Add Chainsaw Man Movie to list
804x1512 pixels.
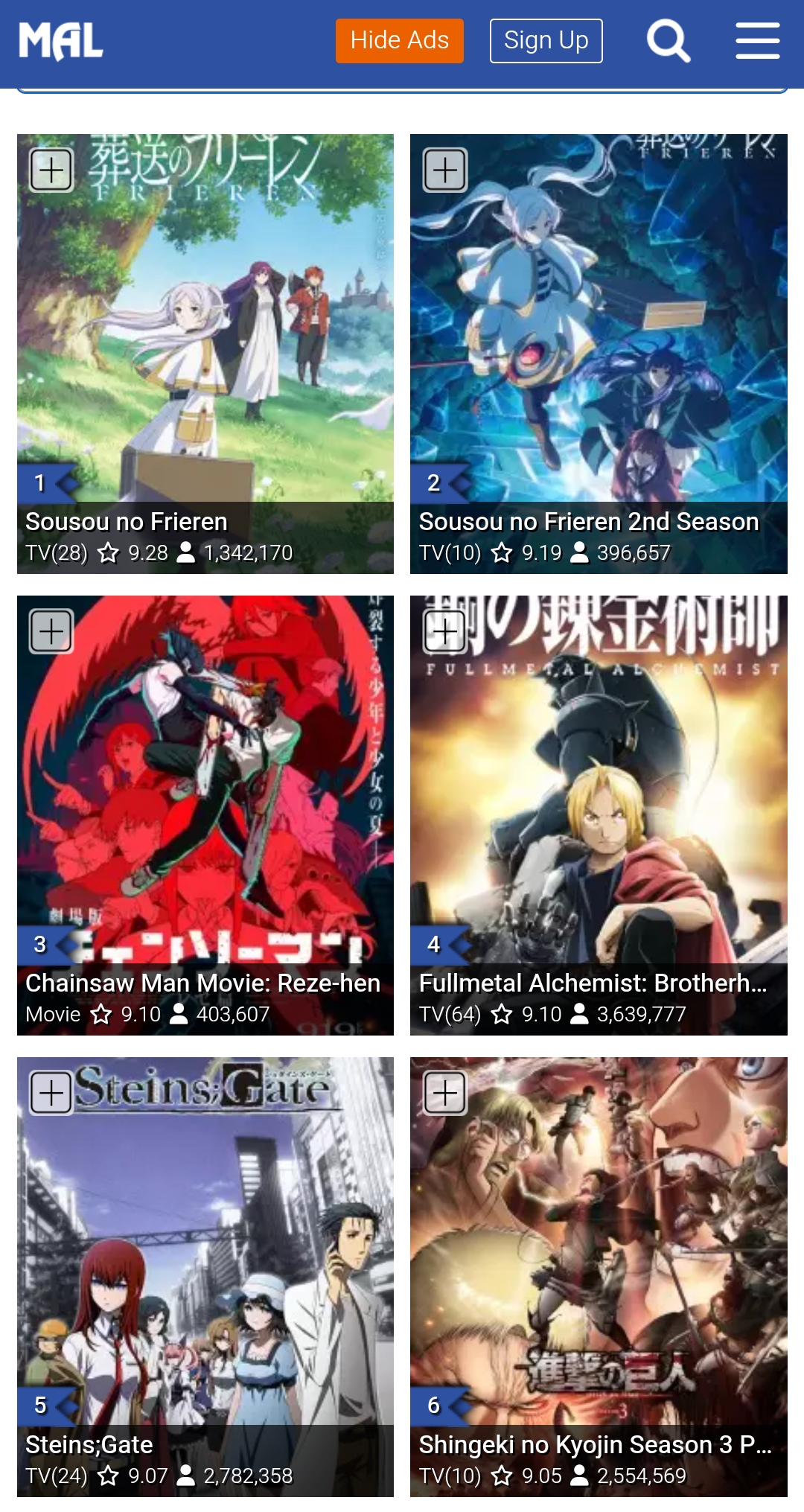tap(51, 631)
